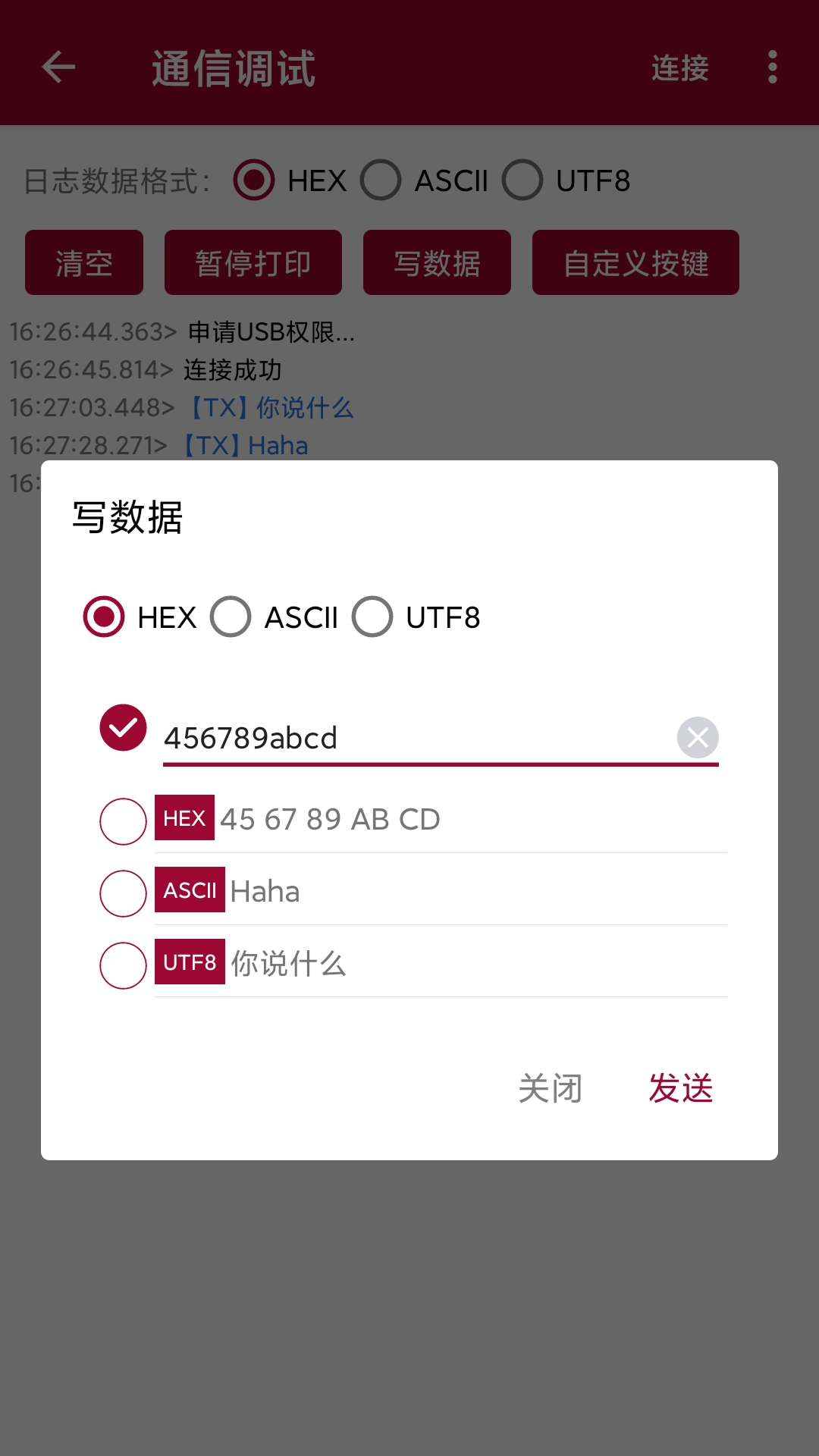
Task: Select UTF8 as log data format
Action: (x=522, y=180)
